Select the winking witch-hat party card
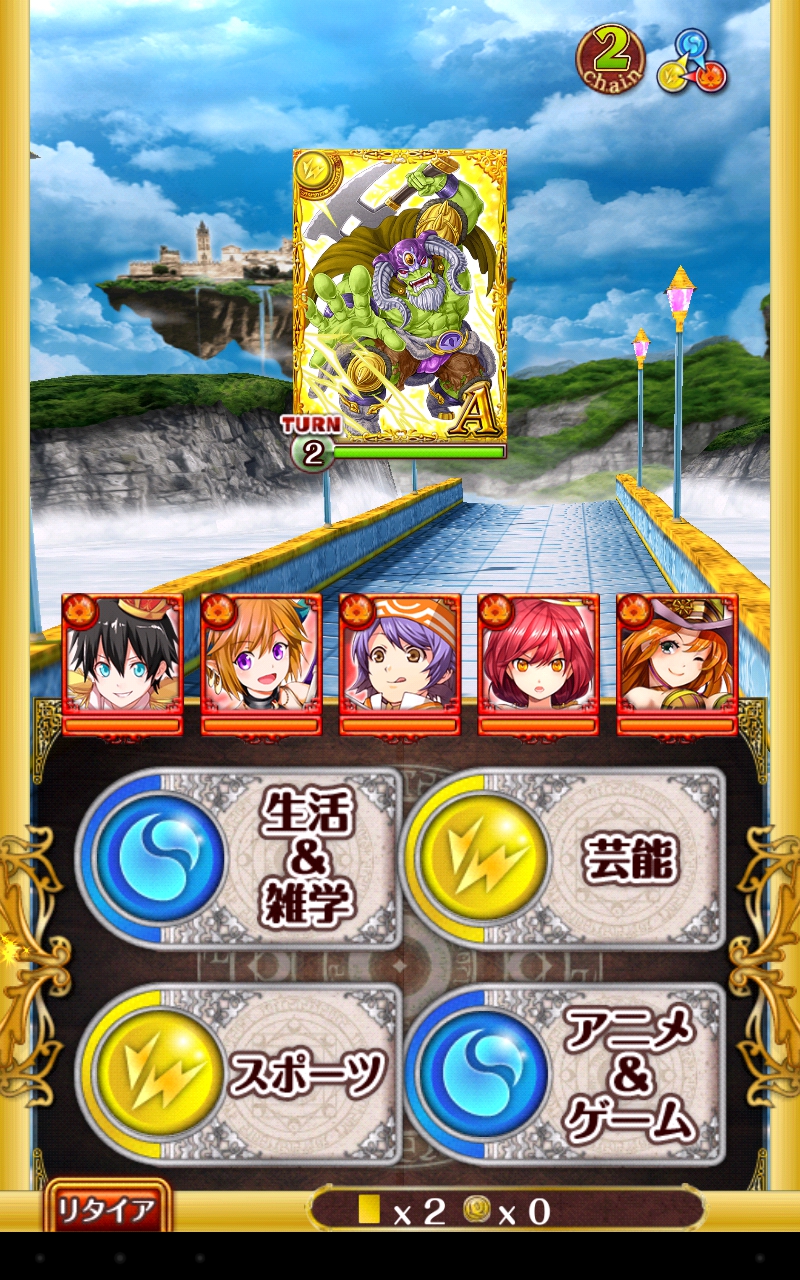 (677, 663)
